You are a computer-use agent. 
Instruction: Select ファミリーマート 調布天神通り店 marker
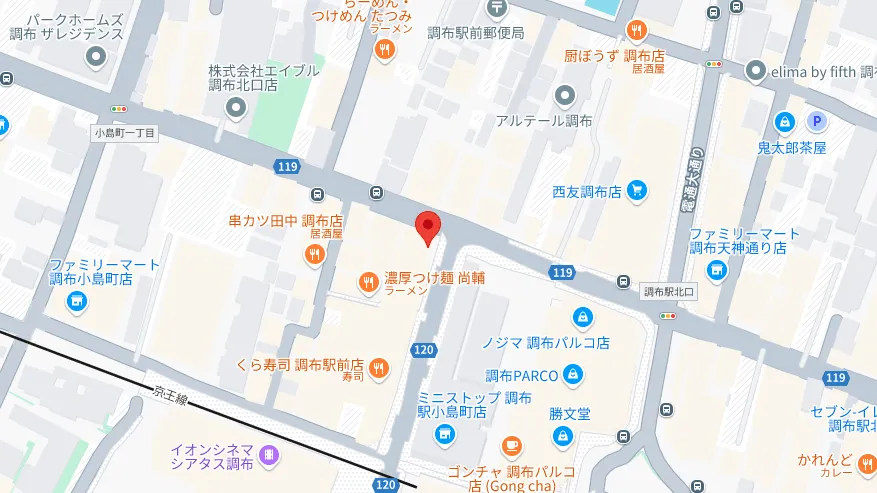tap(717, 269)
